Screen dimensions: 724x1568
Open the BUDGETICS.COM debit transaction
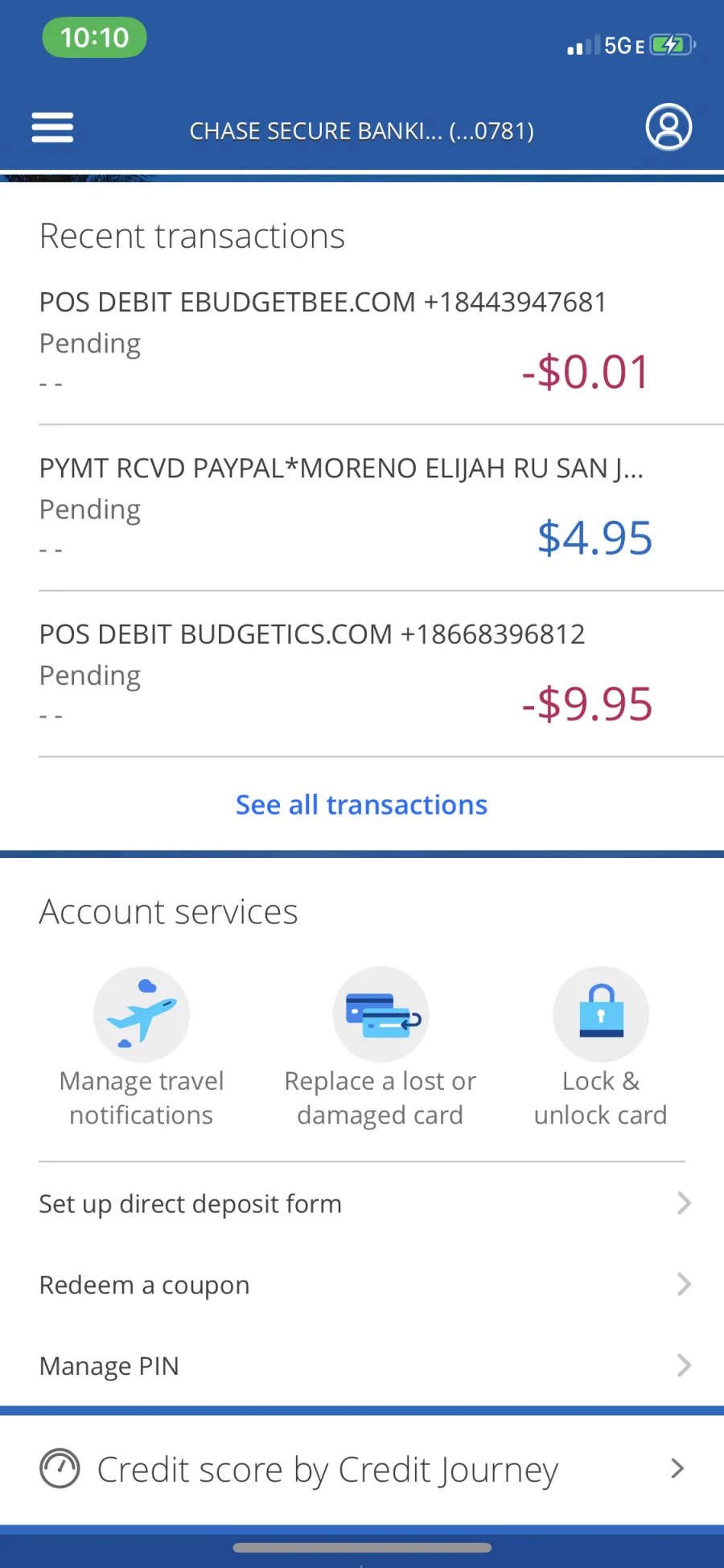(x=362, y=675)
